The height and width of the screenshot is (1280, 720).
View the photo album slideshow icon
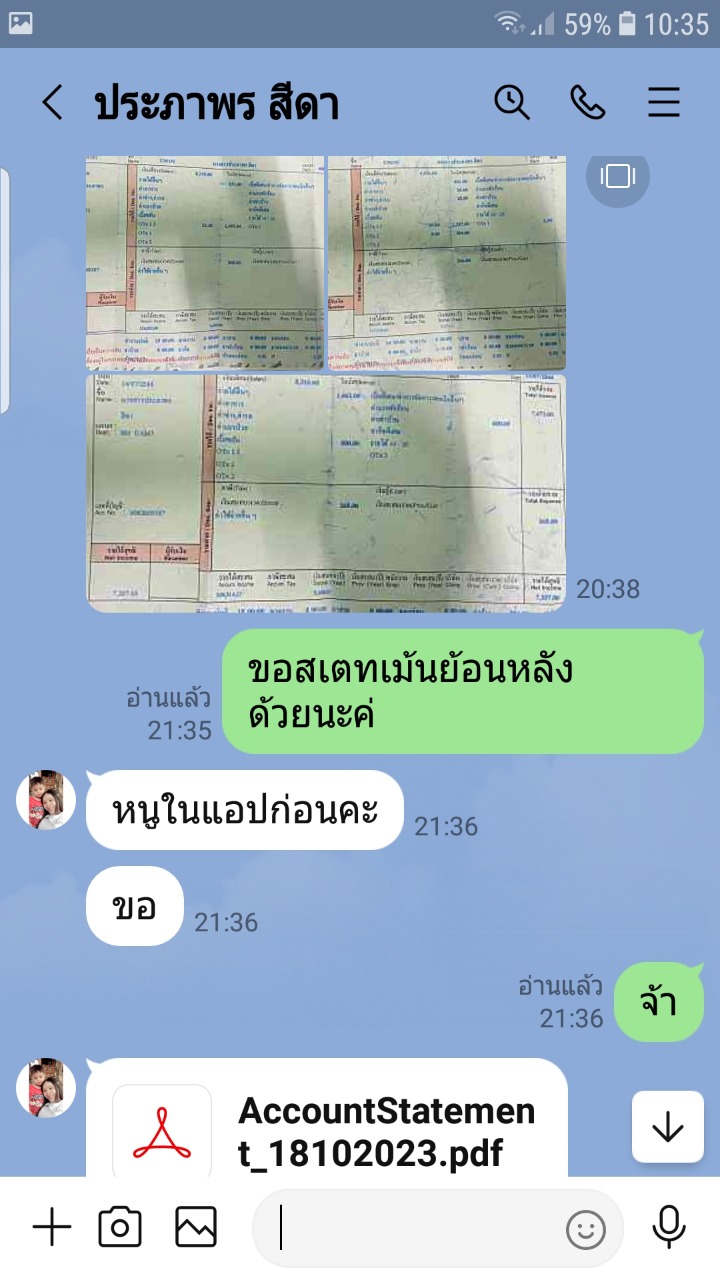[x=618, y=177]
